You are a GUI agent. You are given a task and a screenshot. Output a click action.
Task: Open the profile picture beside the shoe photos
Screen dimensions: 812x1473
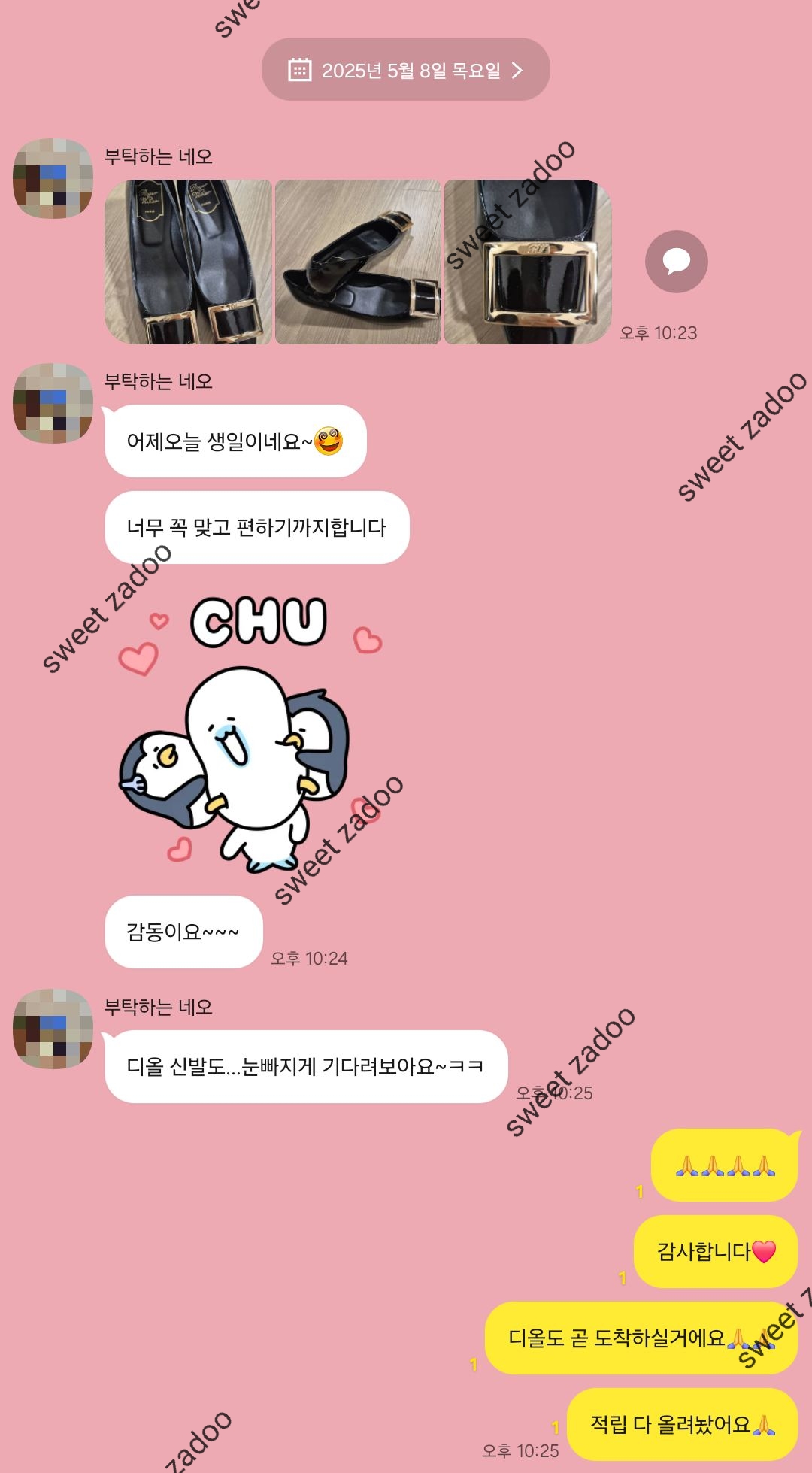point(53,178)
